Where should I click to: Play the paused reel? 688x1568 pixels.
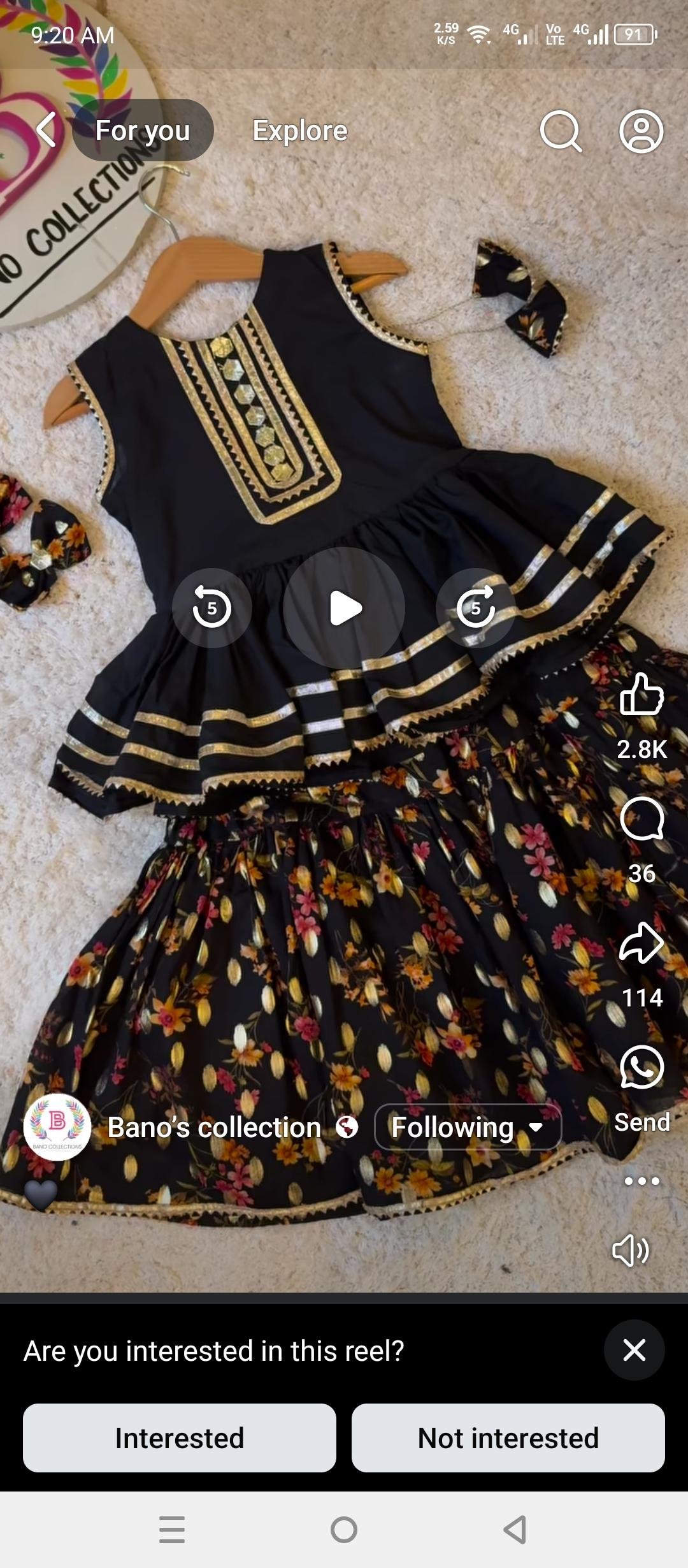(x=344, y=608)
